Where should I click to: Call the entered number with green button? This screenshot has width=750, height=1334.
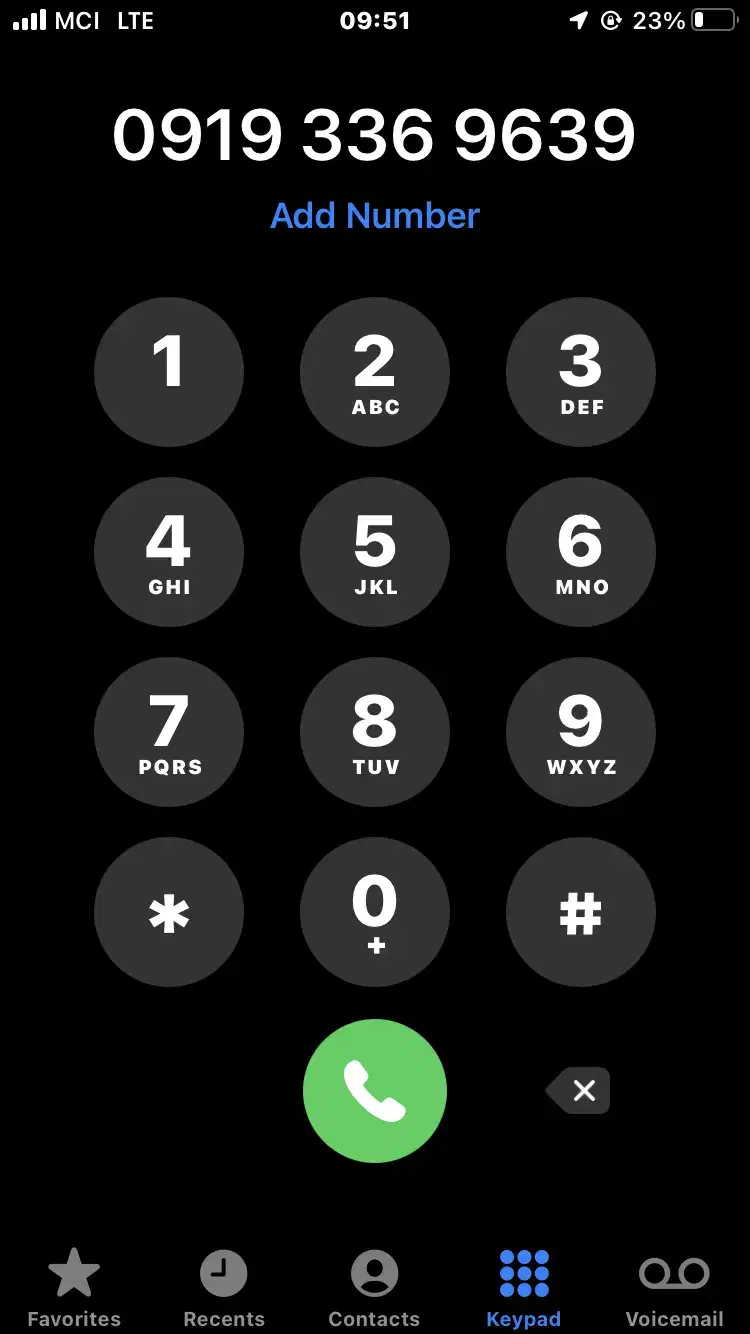pos(375,1092)
